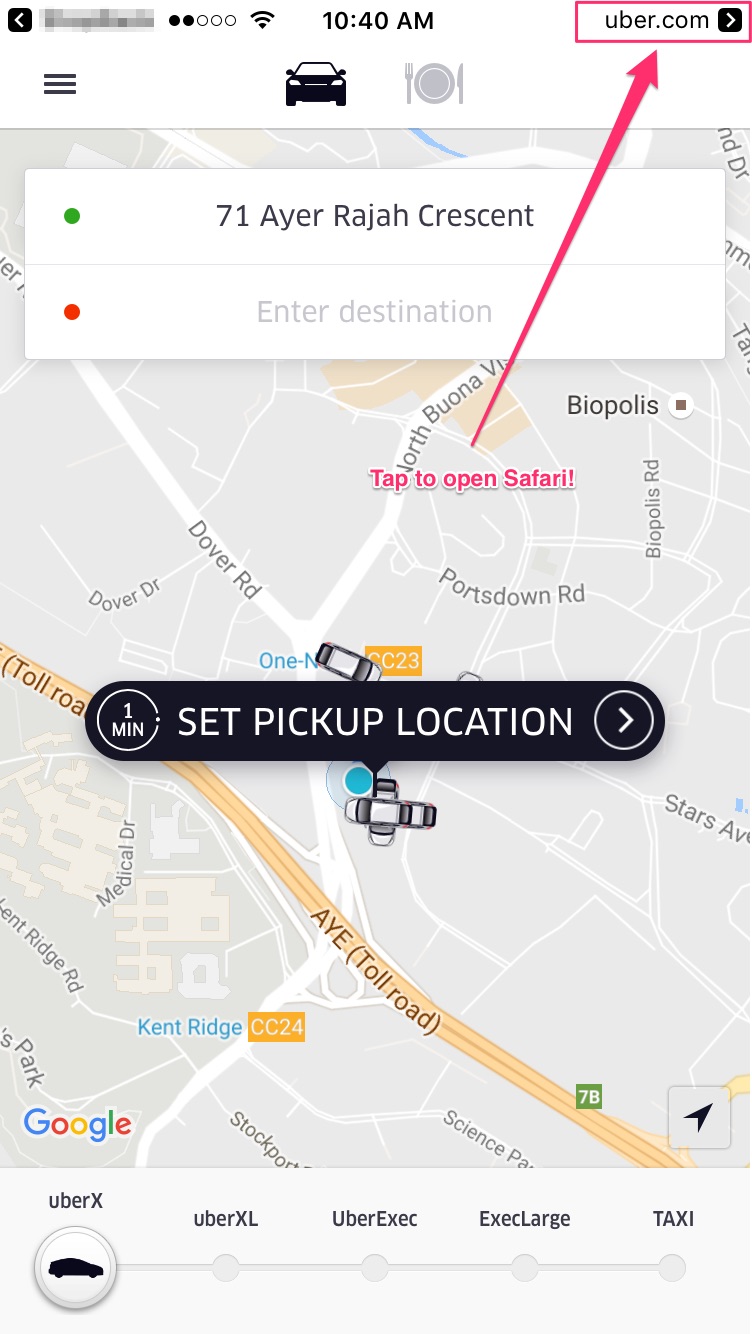752x1334 pixels.
Task: Edit pickup address 71 Ayer Rajah Crescent
Action: pyautogui.click(x=375, y=216)
